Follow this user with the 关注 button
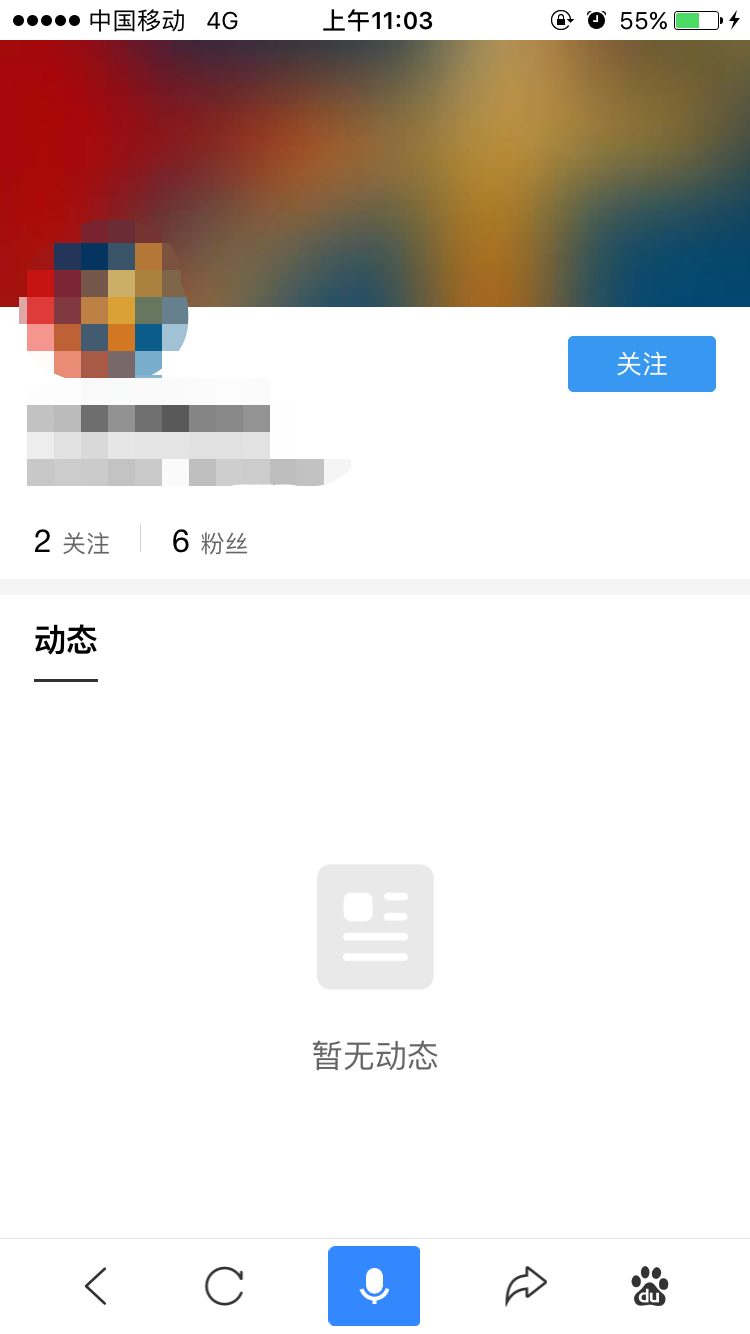 pyautogui.click(x=642, y=364)
